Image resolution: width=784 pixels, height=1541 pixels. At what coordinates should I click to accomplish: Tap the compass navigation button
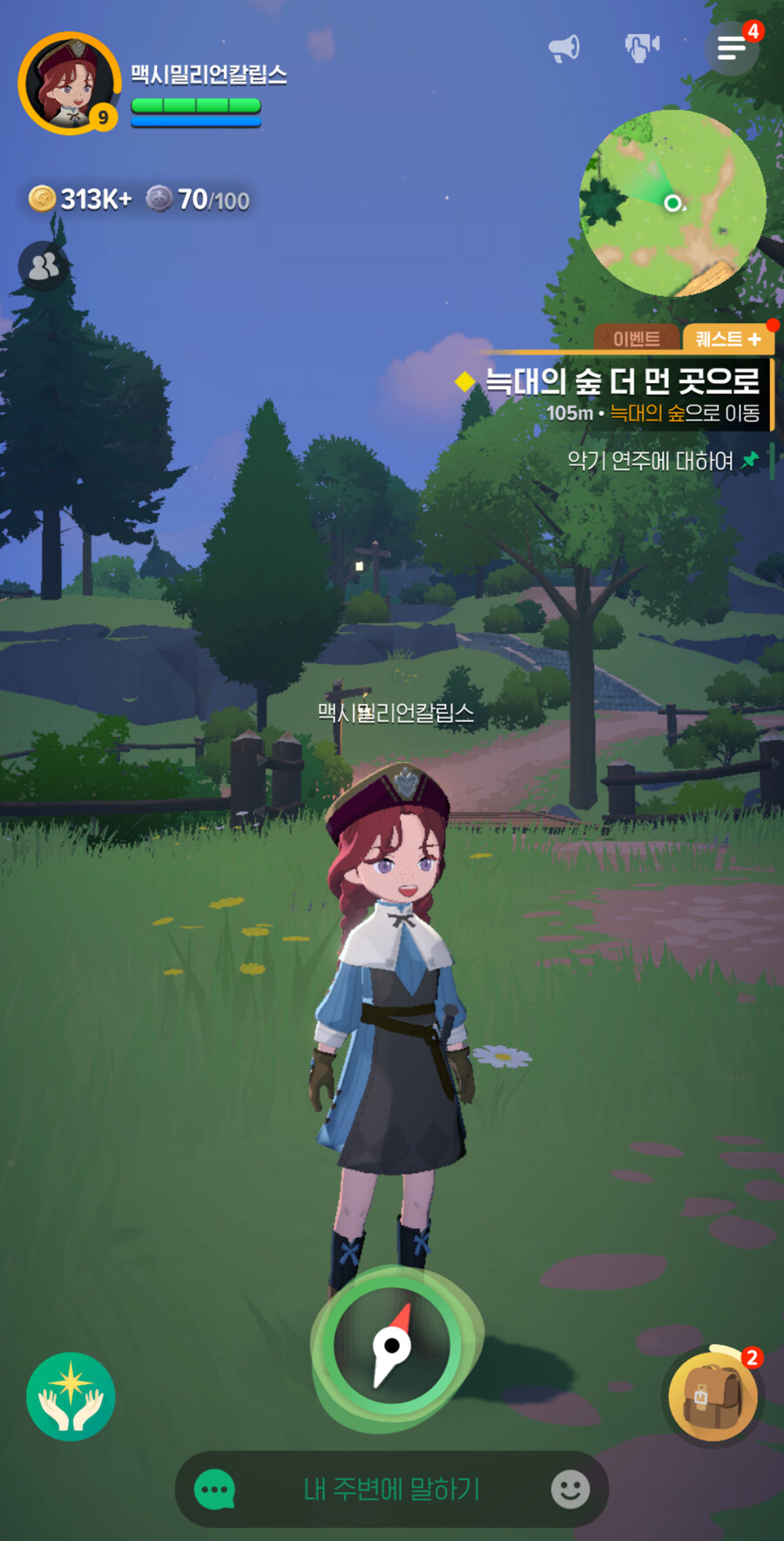click(392, 1346)
